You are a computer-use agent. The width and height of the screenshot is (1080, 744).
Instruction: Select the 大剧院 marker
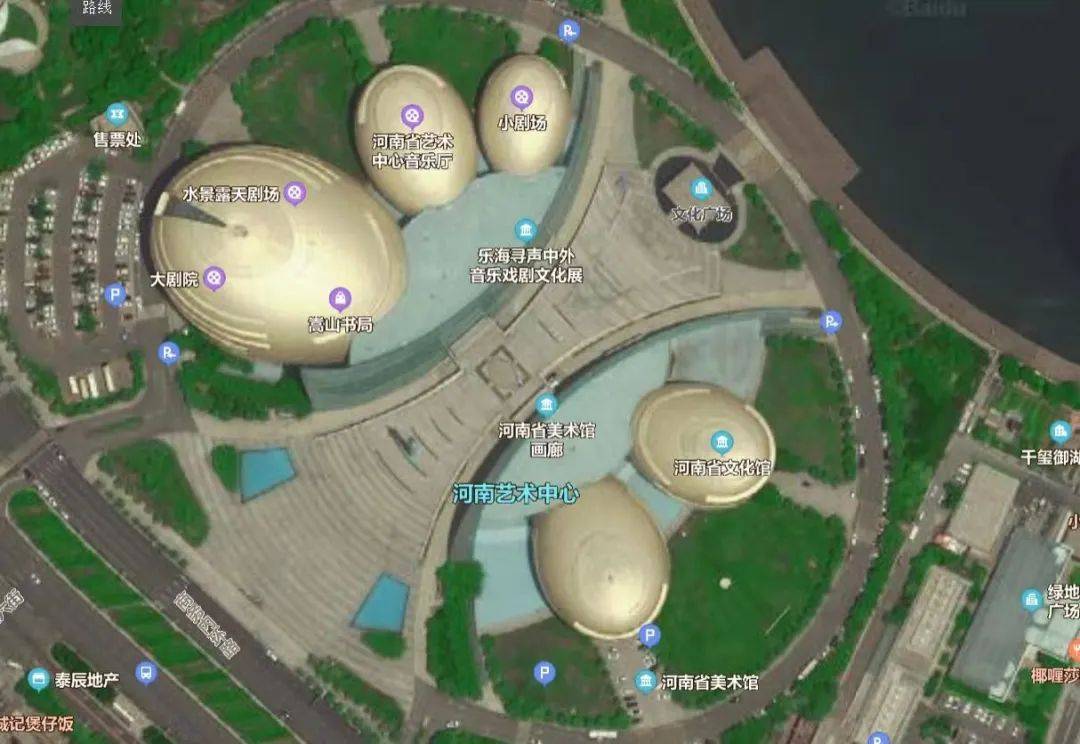[214, 278]
